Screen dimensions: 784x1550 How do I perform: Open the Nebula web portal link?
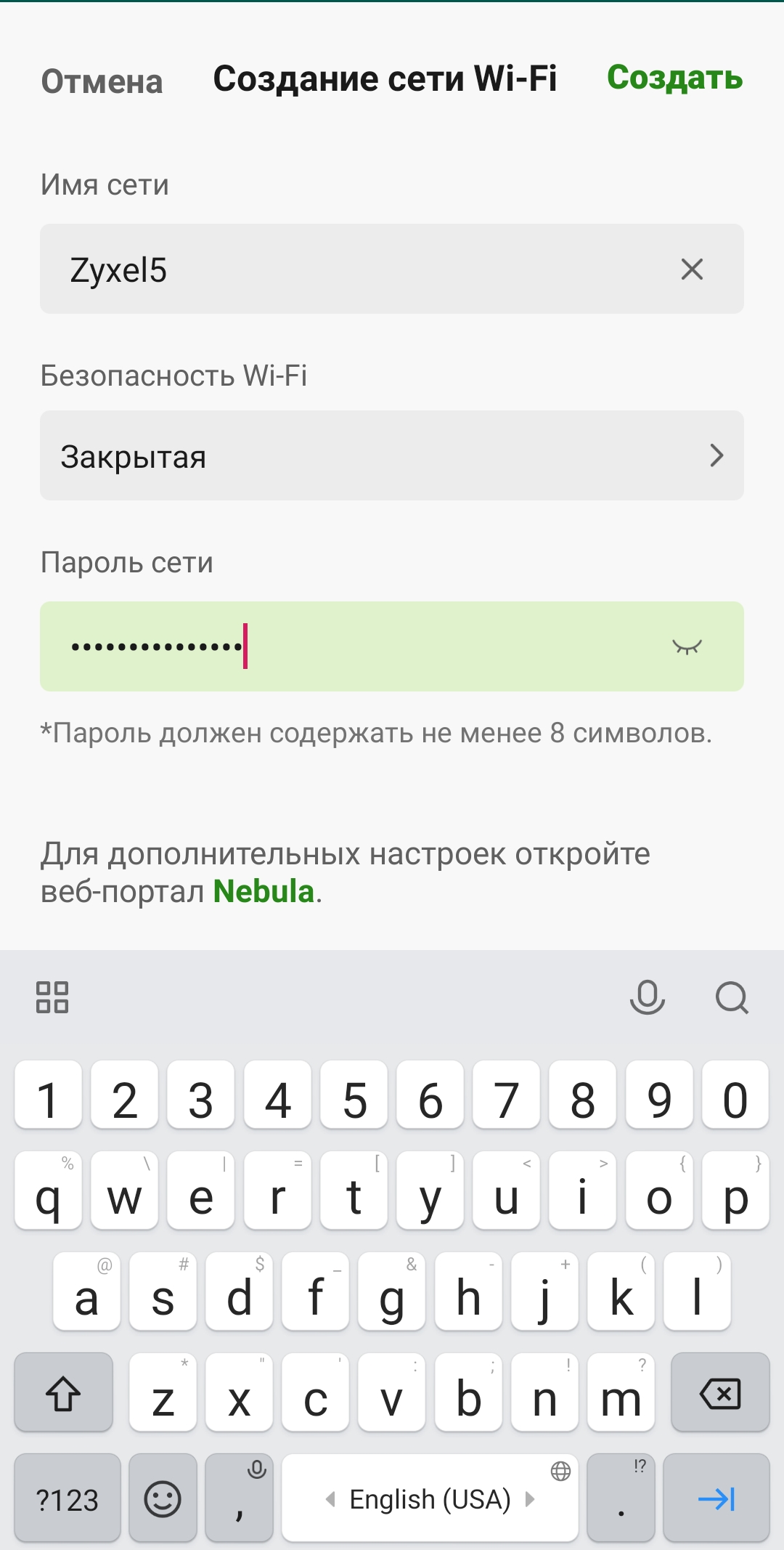(264, 891)
